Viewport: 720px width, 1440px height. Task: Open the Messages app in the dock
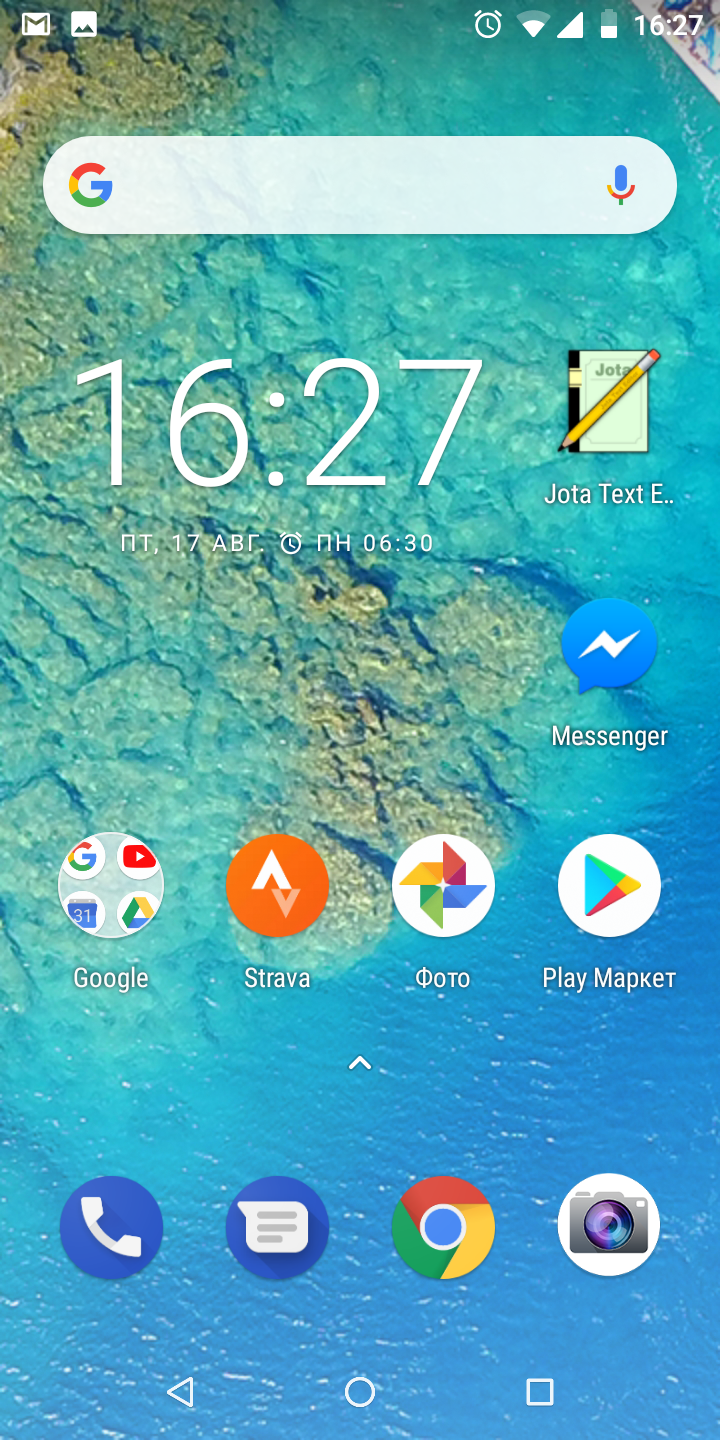(x=277, y=1227)
